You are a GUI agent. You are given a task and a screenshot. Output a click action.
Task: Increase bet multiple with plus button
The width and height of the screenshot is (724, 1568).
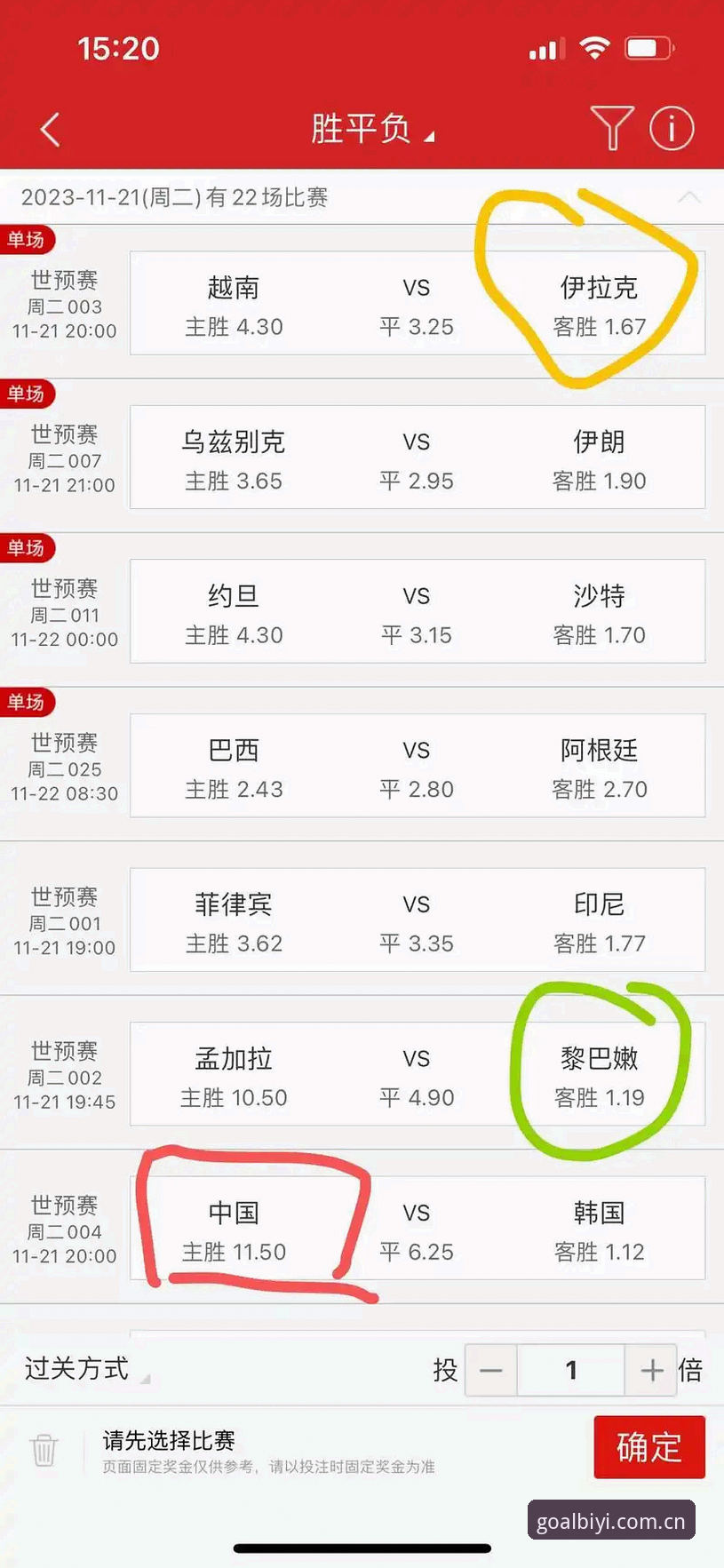(x=651, y=1370)
